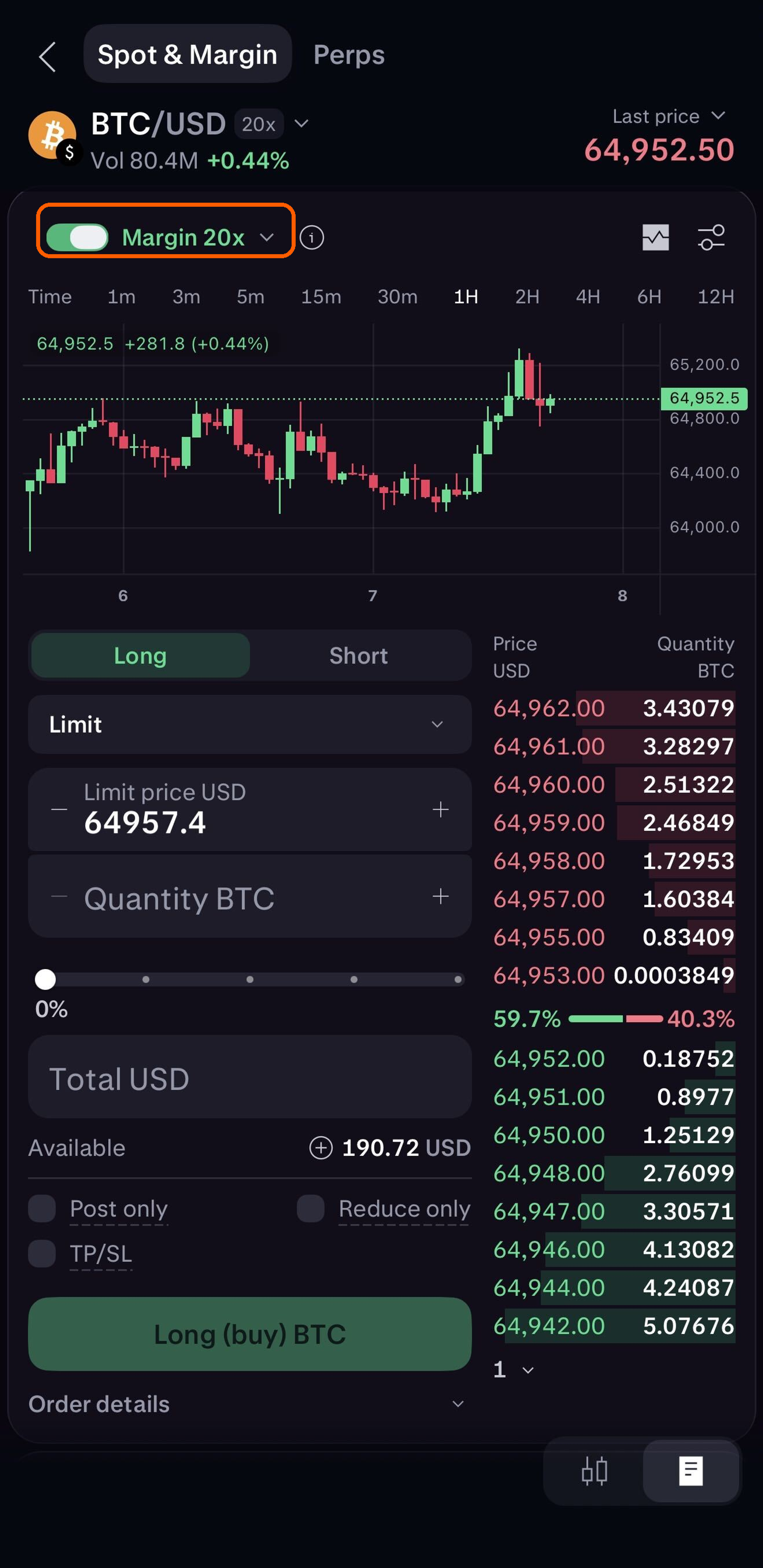Viewport: 763px width, 1568px height.
Task: Tap the Total USD field
Action: [x=249, y=1077]
